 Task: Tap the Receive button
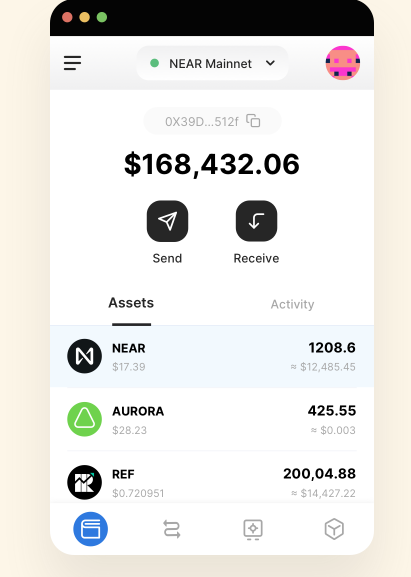pos(256,221)
